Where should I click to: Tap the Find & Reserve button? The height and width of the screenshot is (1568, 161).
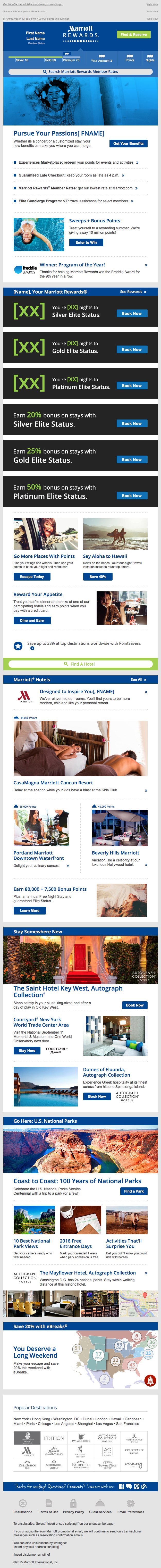pyautogui.click(x=133, y=35)
